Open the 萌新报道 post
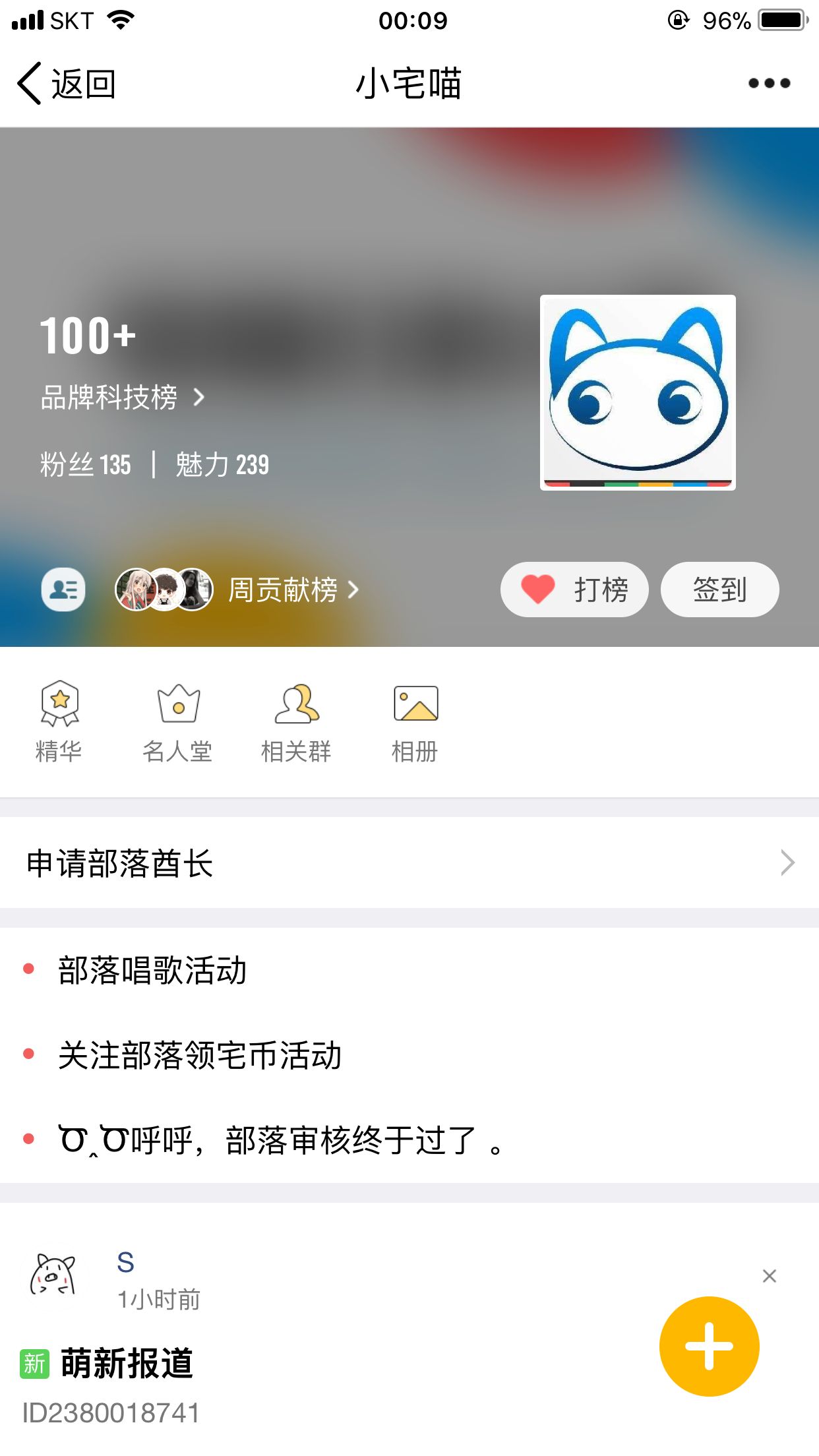This screenshot has width=819, height=1456. pyautogui.click(x=127, y=1363)
